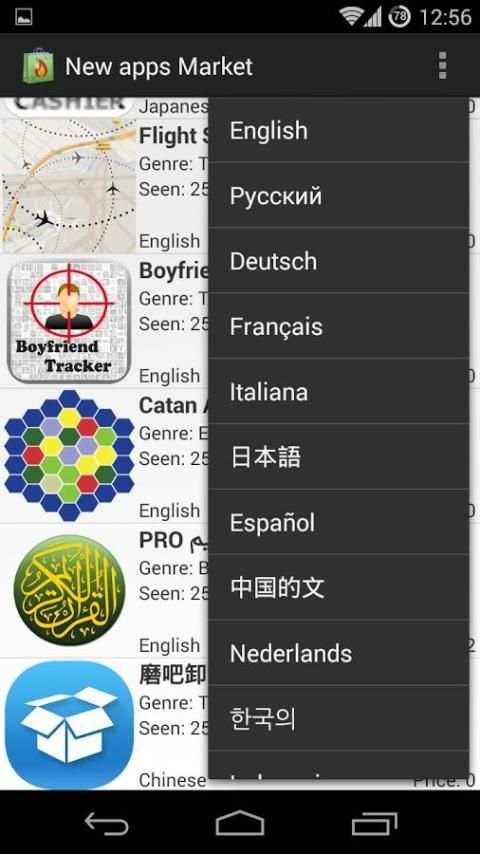
Task: Pick Français option
Action: click(338, 326)
